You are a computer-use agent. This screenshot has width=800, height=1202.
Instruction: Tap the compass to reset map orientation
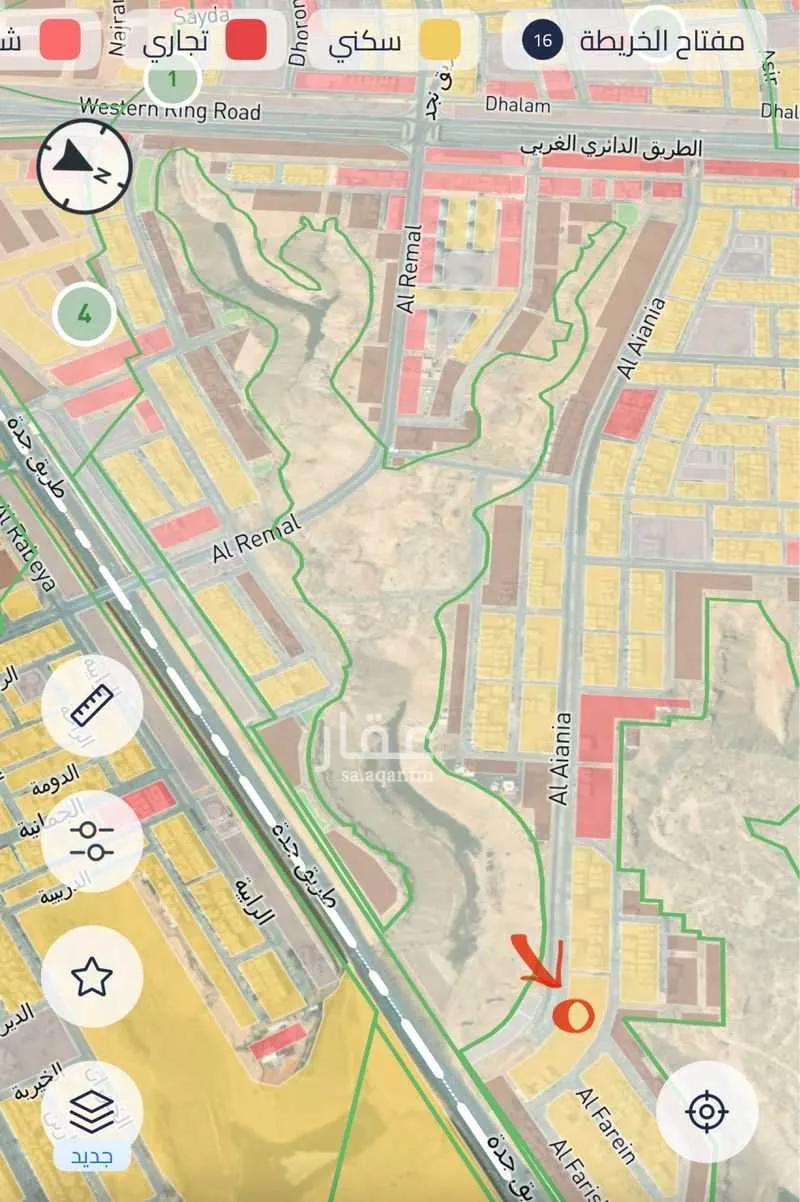click(85, 166)
